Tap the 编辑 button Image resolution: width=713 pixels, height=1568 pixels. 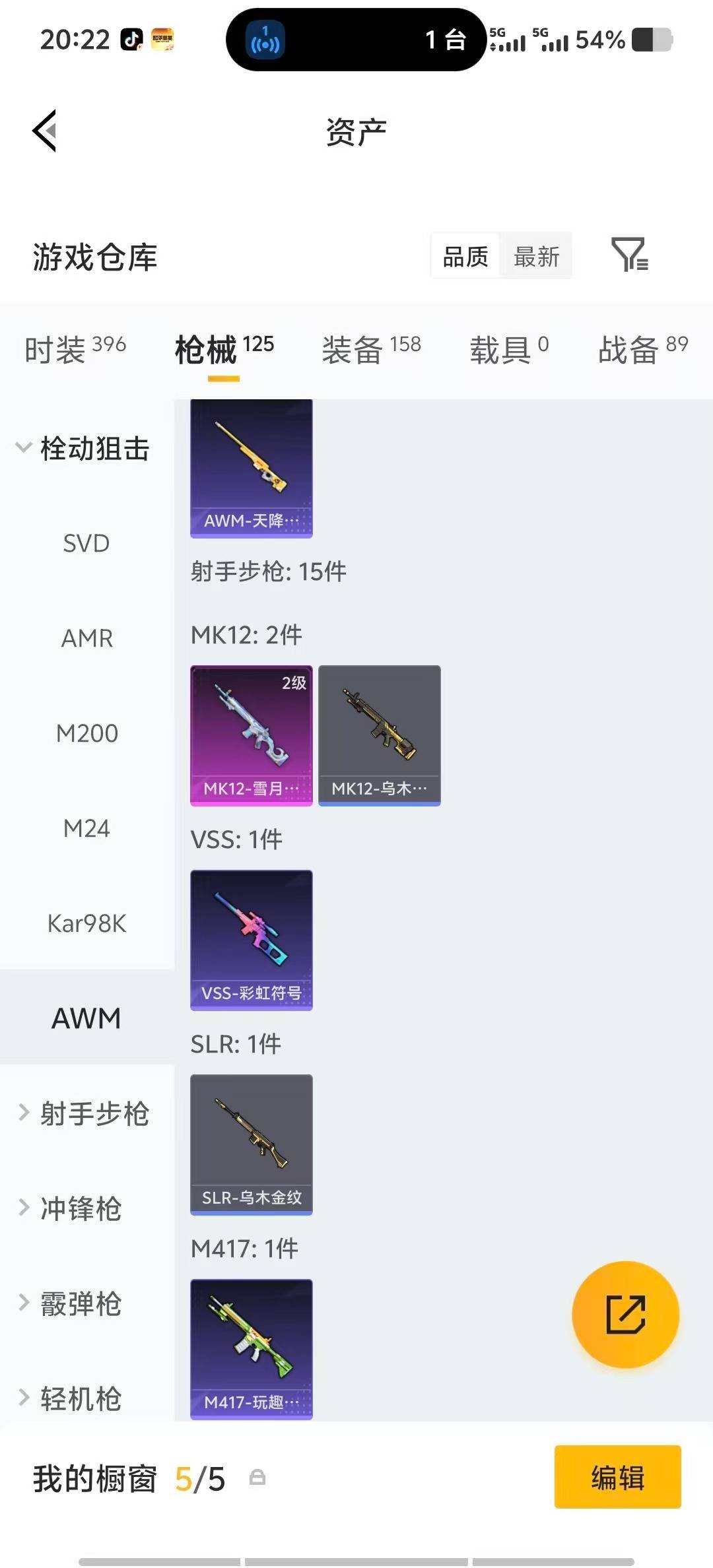pos(617,1478)
